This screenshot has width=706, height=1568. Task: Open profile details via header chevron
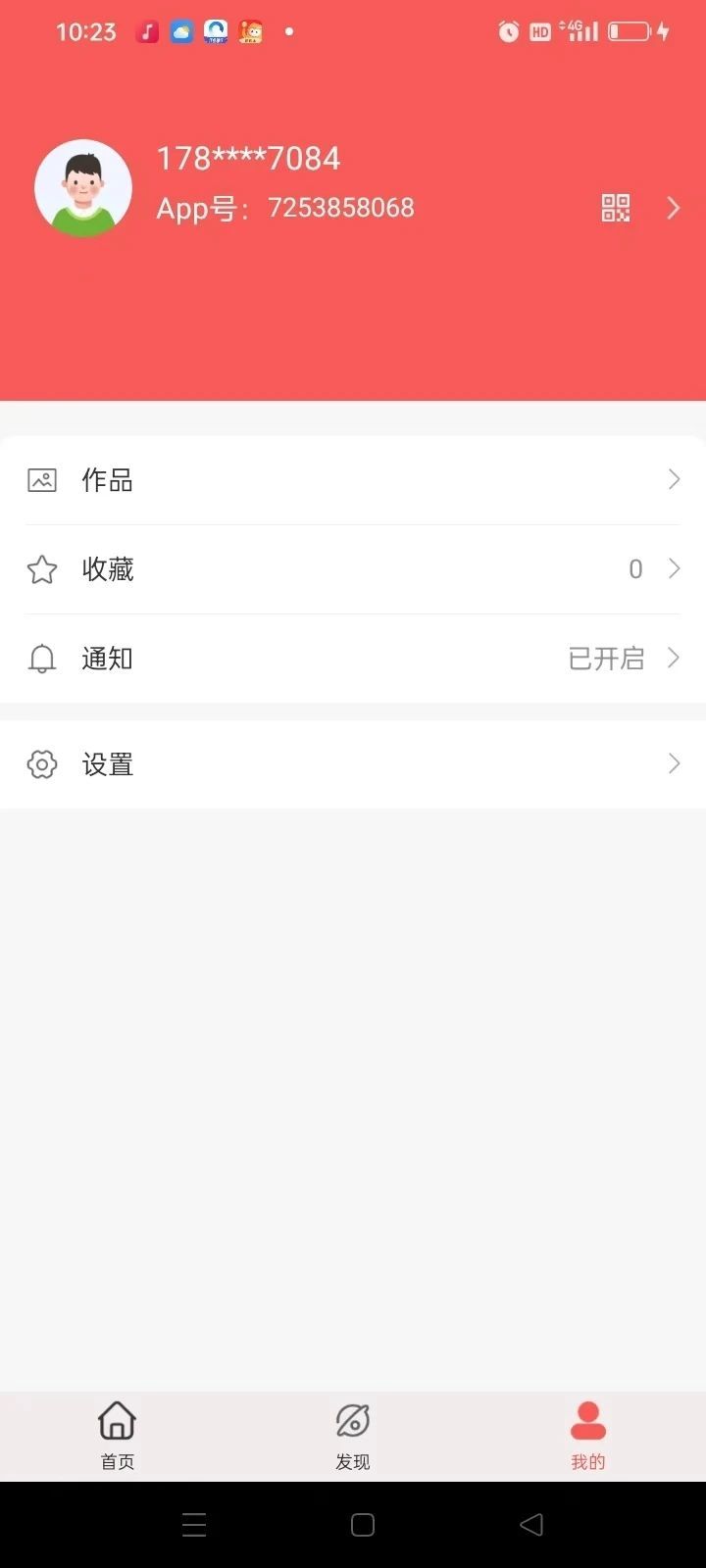click(674, 208)
